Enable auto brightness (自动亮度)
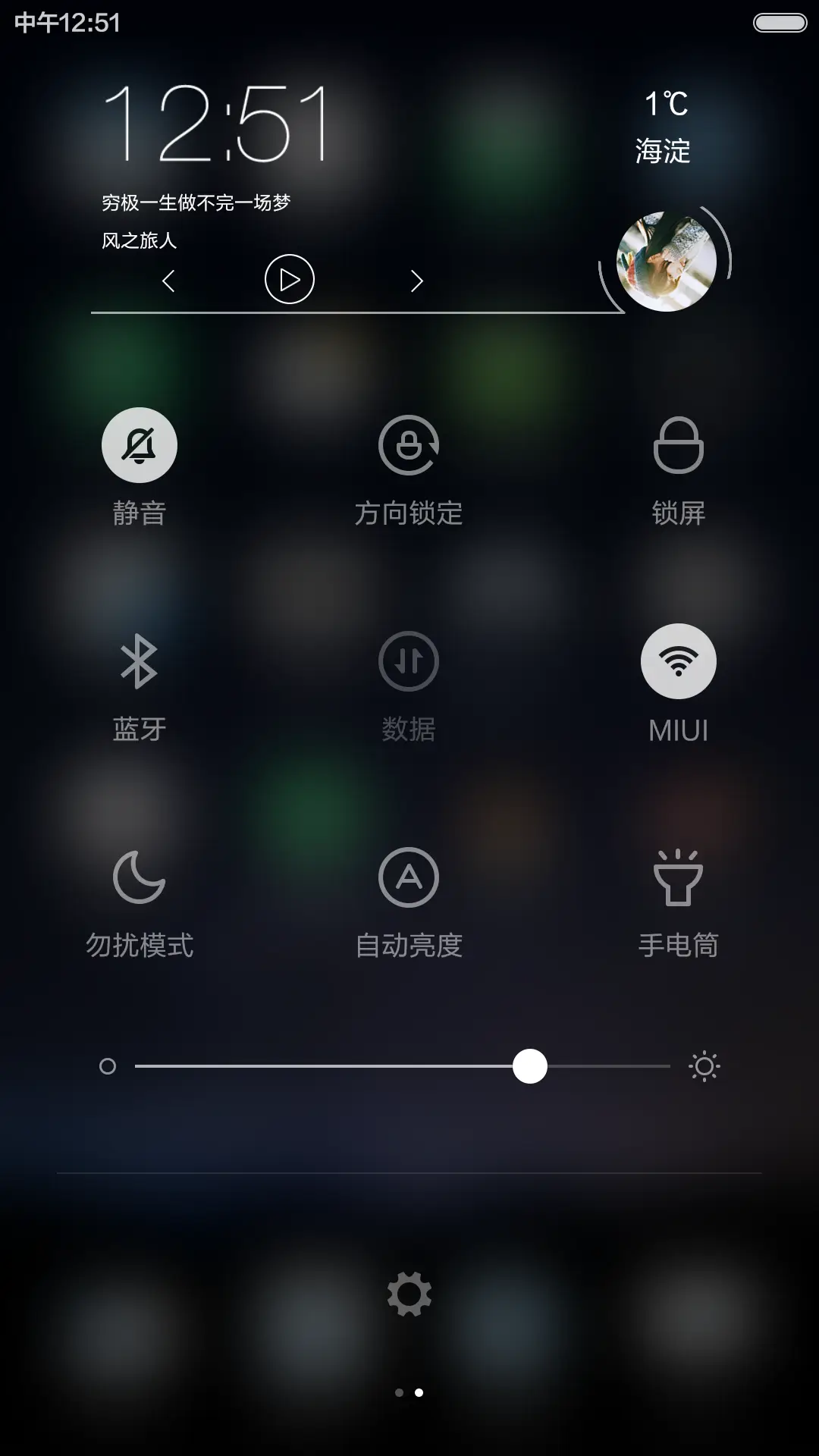This screenshot has height=1456, width=819. click(409, 877)
